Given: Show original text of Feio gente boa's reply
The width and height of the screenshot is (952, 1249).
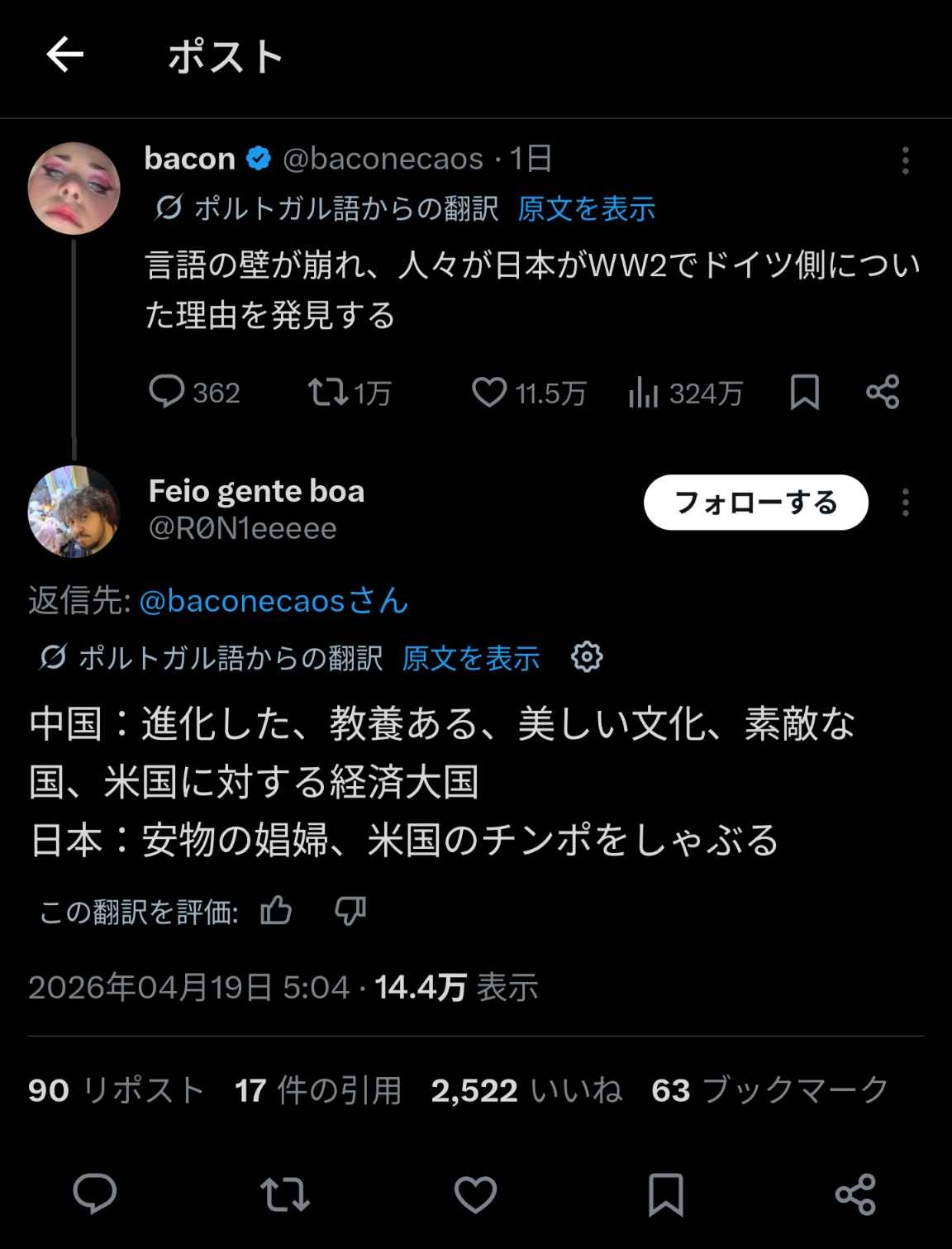Looking at the screenshot, I should coord(470,659).
